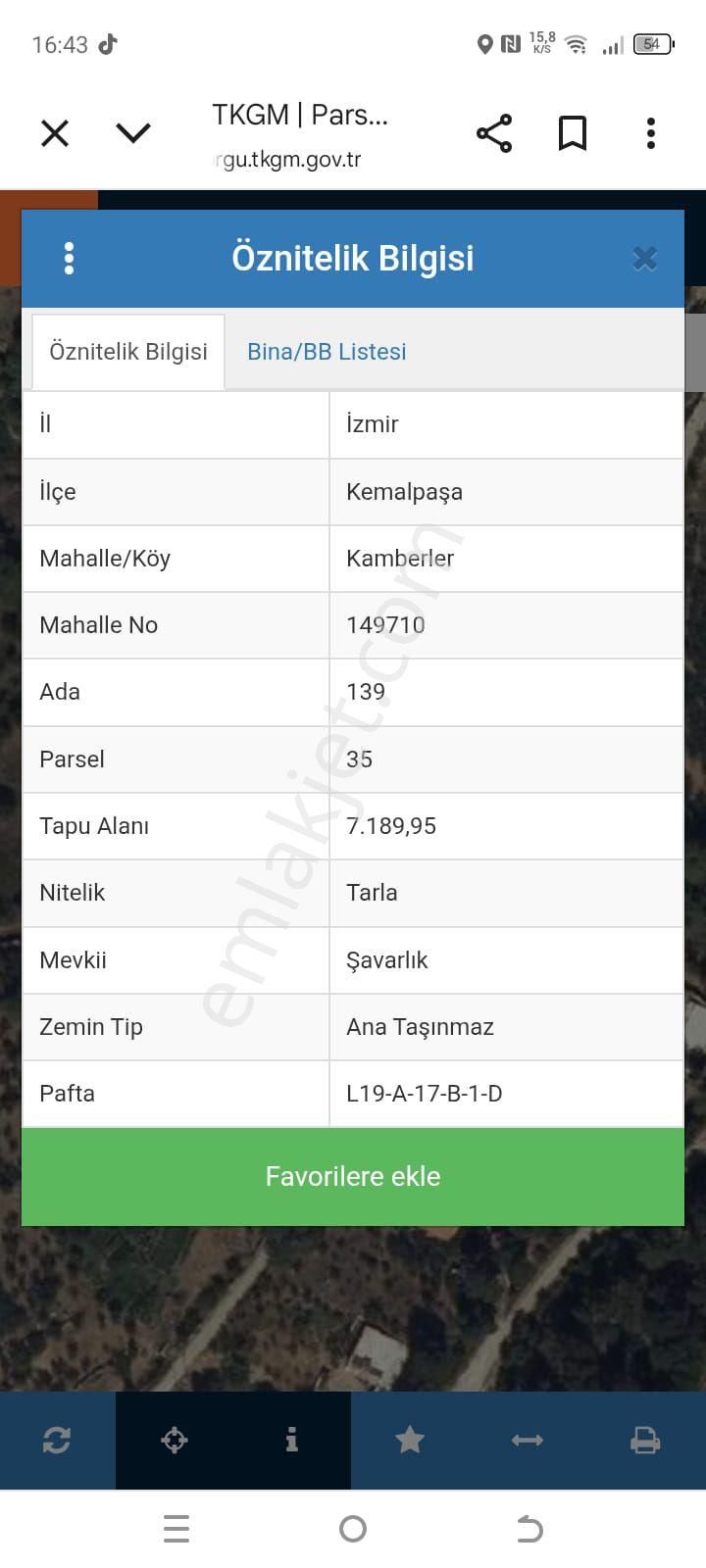
Task: Open favorites using the star icon
Action: (x=409, y=1440)
